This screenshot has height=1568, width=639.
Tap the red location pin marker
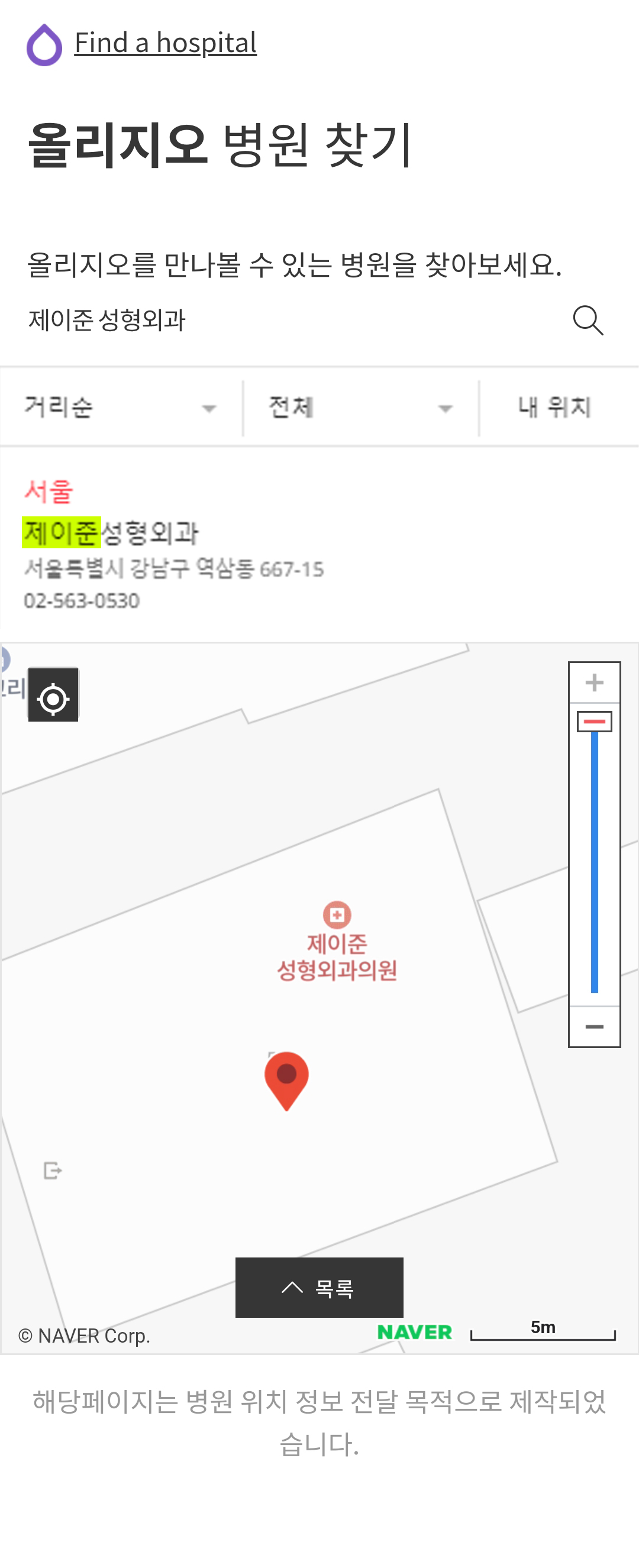tap(286, 1079)
